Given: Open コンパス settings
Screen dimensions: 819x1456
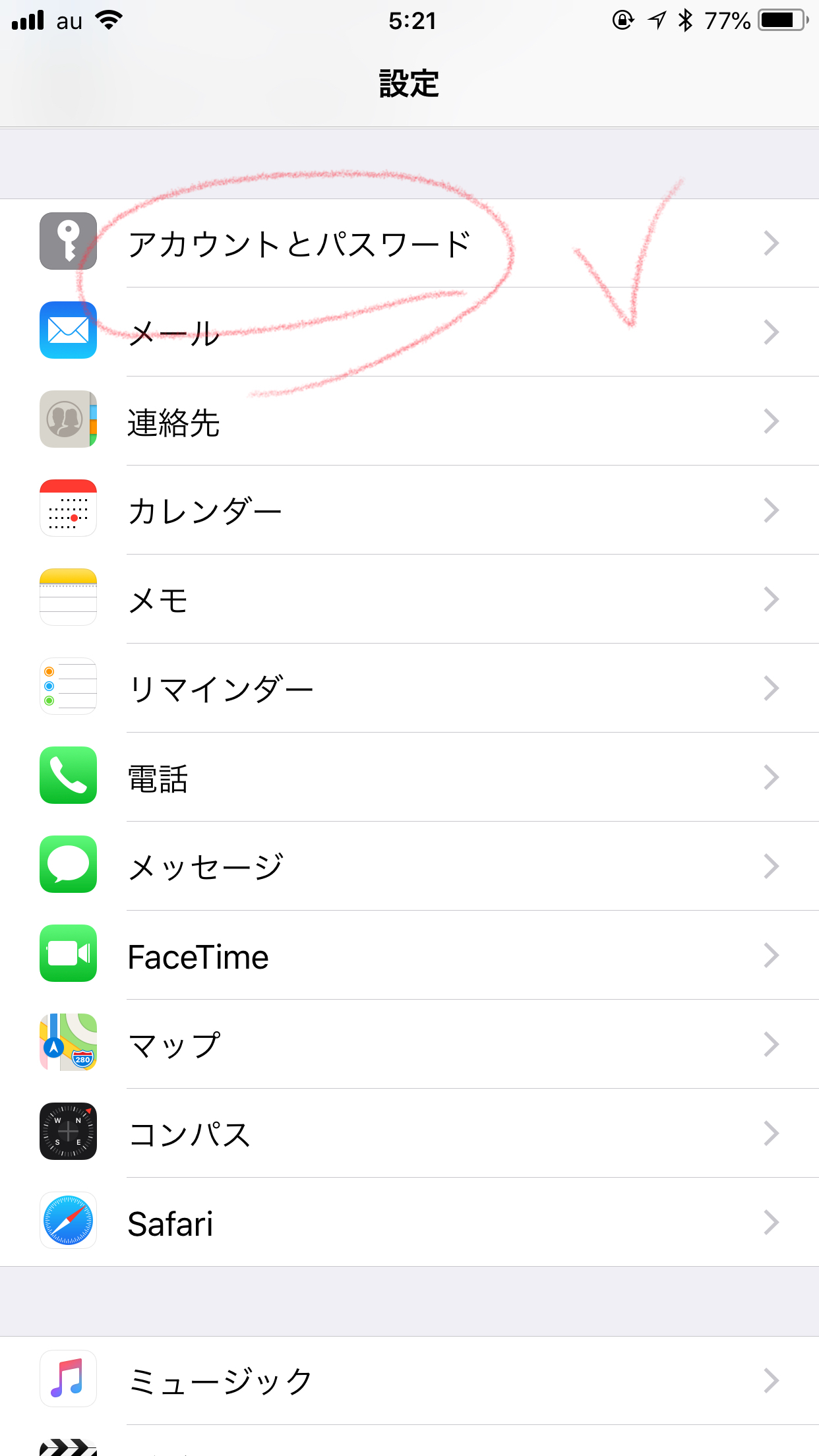Looking at the screenshot, I should tap(409, 1134).
